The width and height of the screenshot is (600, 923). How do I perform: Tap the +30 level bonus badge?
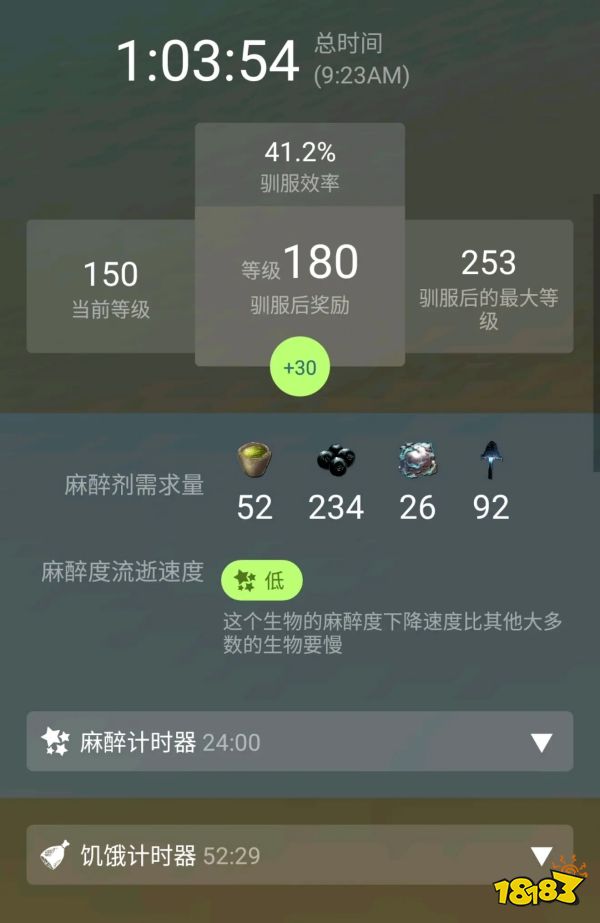299,367
